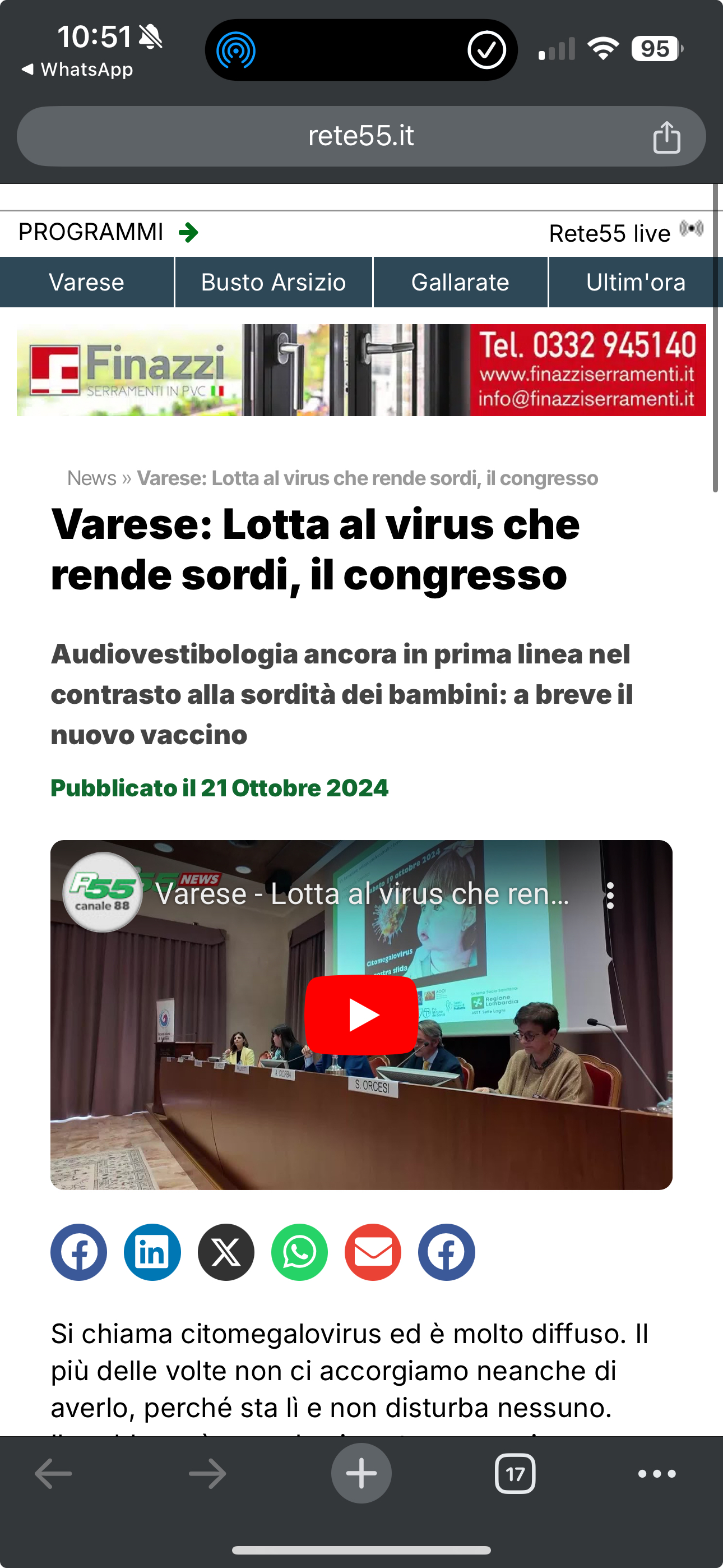Open the video overflow menu
Viewport: 723px width, 1568px height.
pos(610,896)
